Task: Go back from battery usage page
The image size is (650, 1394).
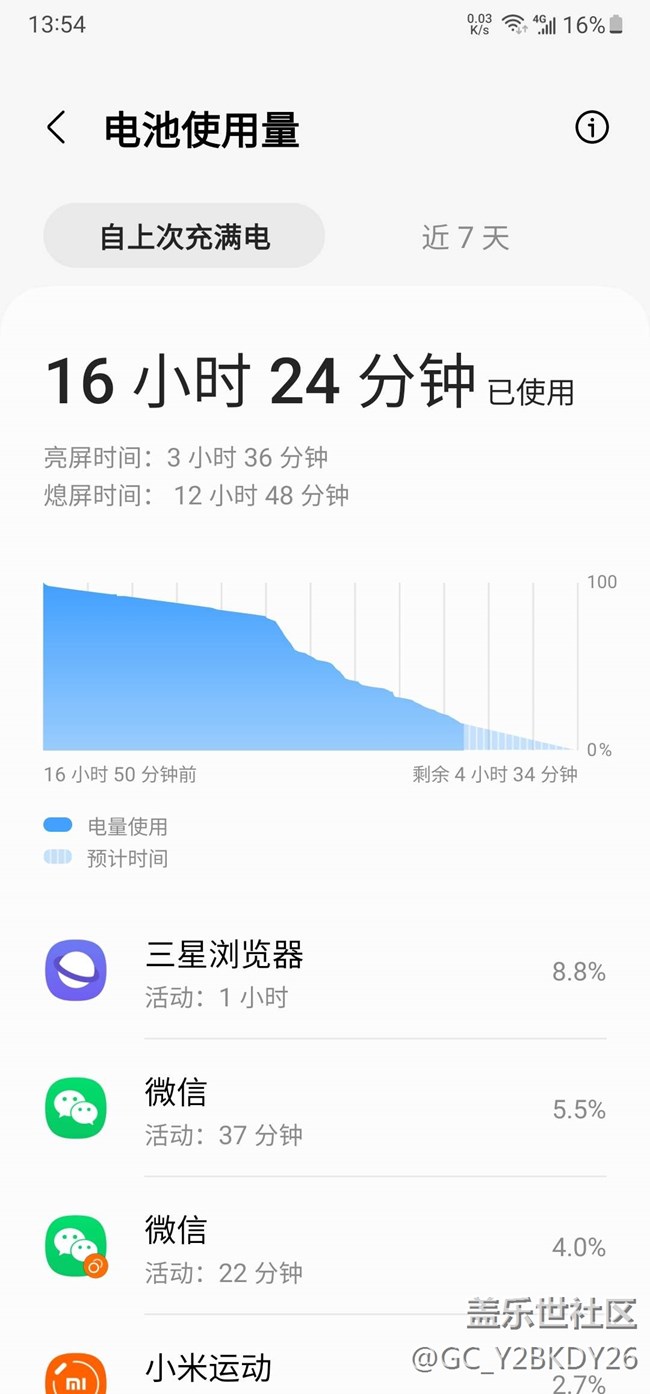Action: tap(56, 128)
